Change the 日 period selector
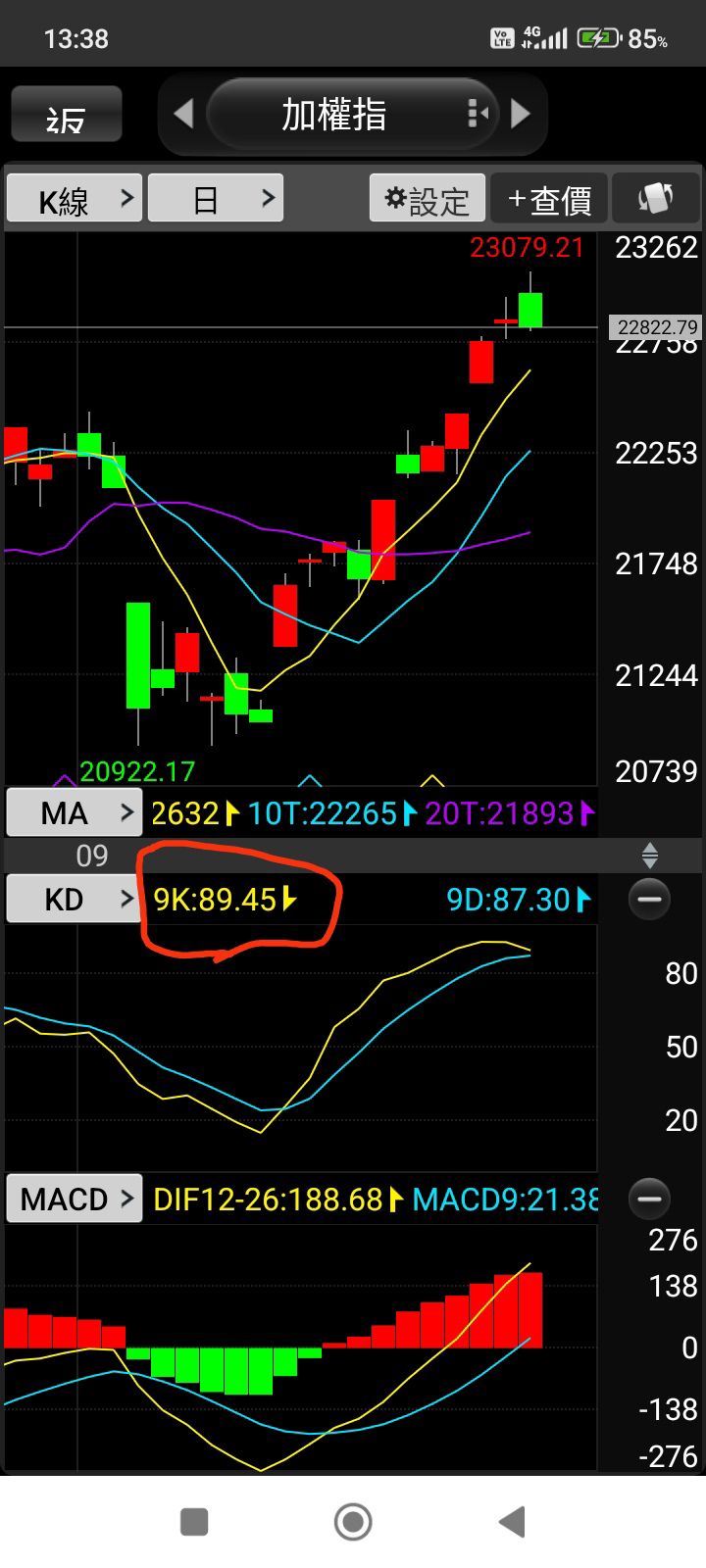Viewport: 706px width, 1568px height. point(216,200)
